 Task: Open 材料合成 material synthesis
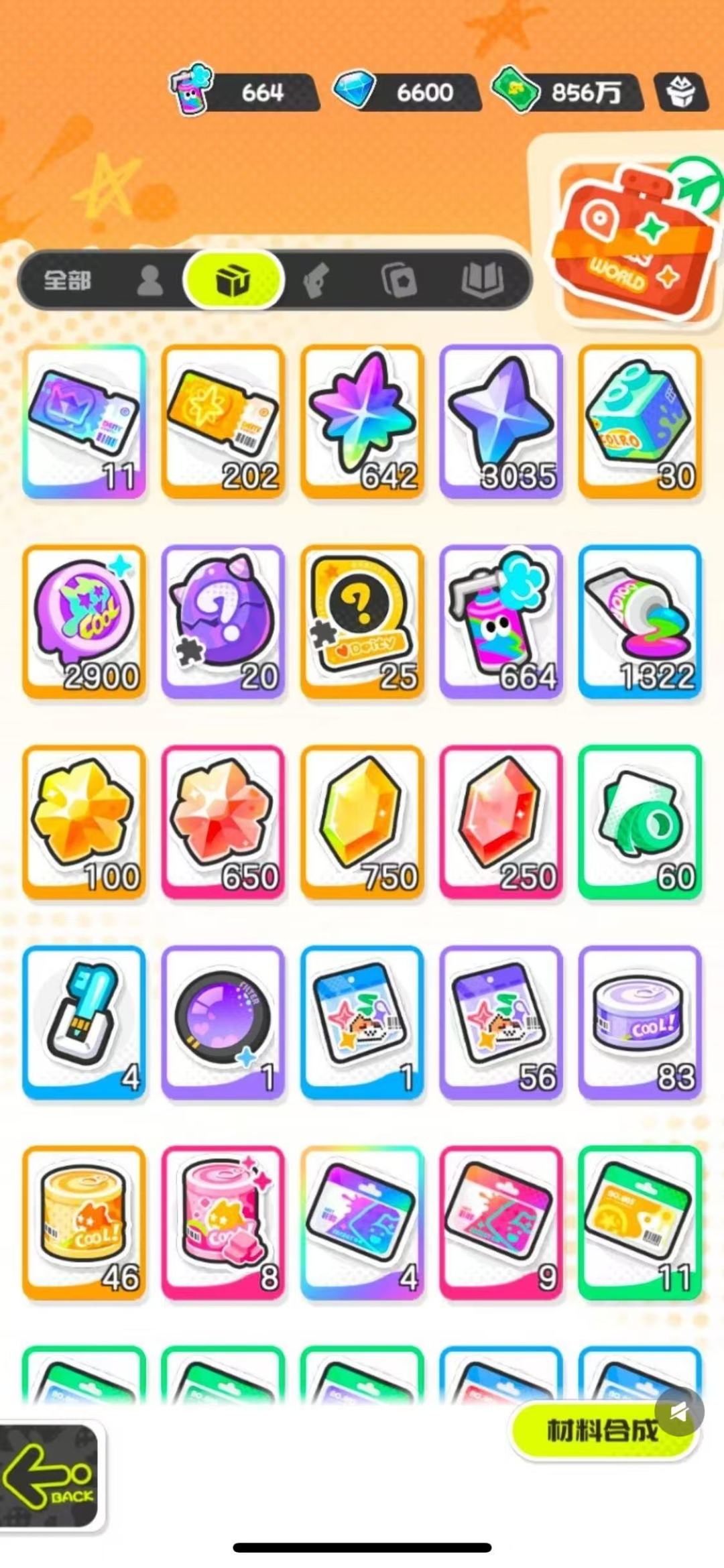603,1429
